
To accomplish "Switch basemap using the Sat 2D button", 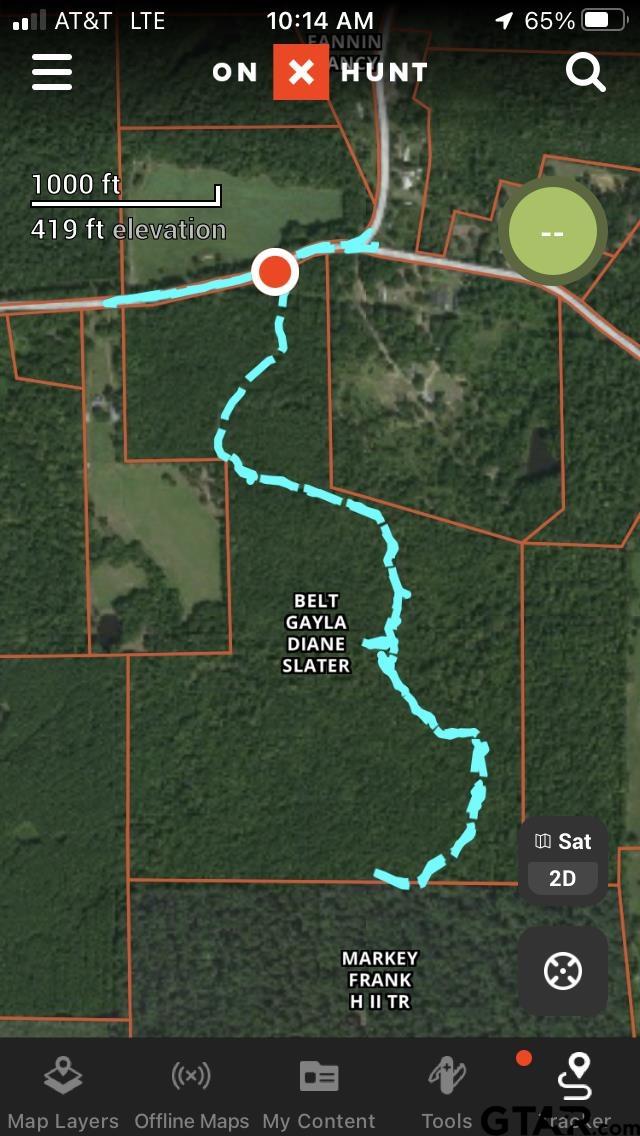I will coord(563,860).
